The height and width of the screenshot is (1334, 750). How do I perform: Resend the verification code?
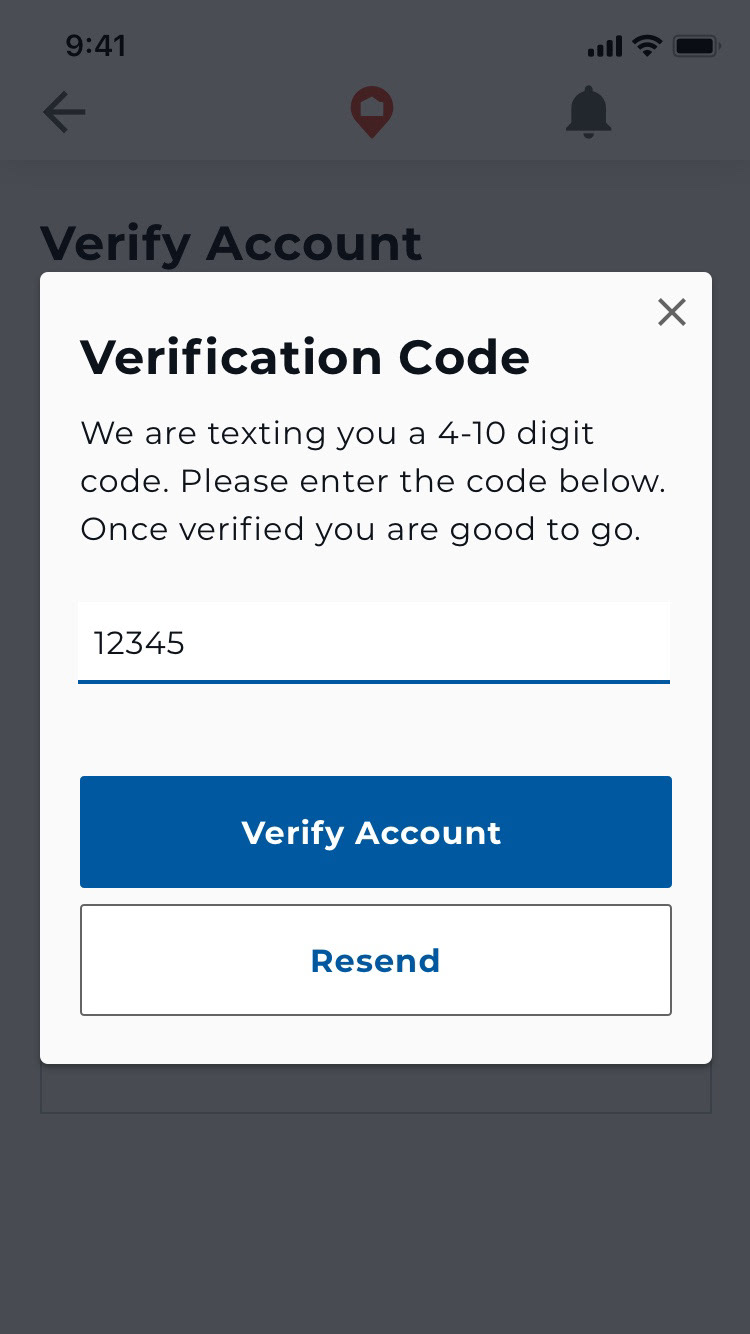[x=375, y=960]
